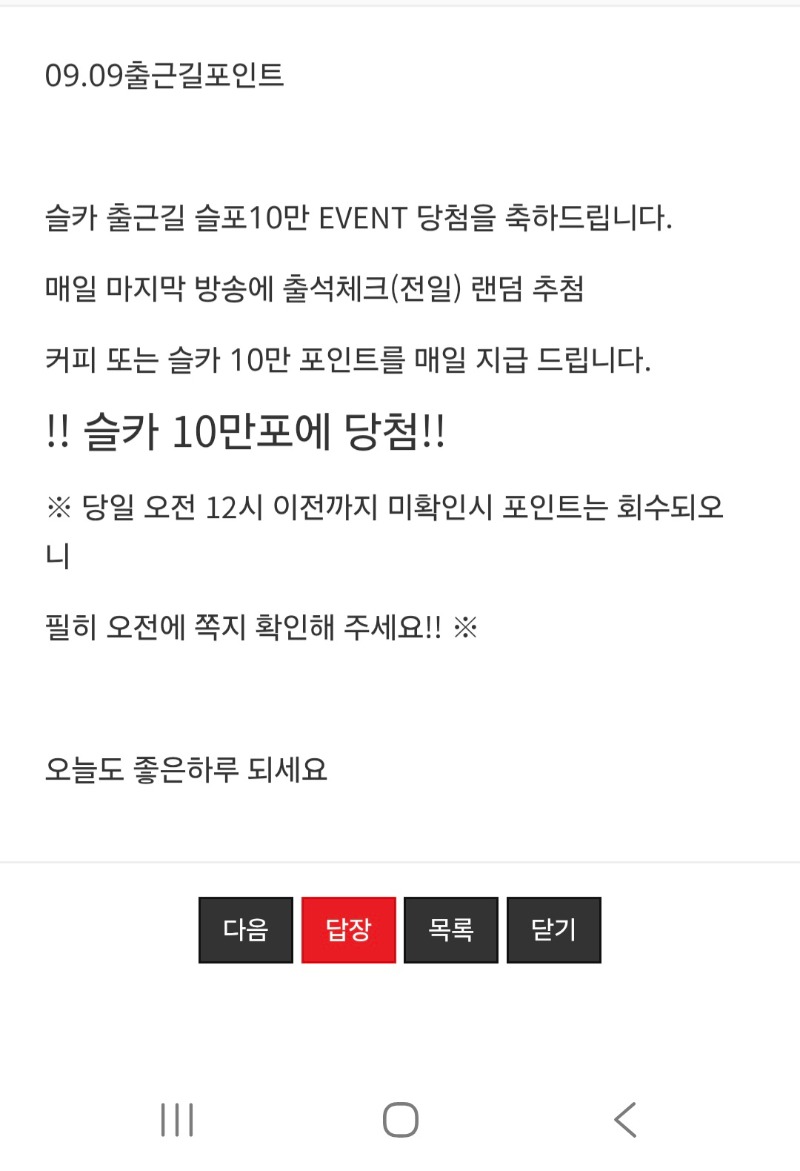
Task: Go to the next message with 다음
Action: [246, 930]
